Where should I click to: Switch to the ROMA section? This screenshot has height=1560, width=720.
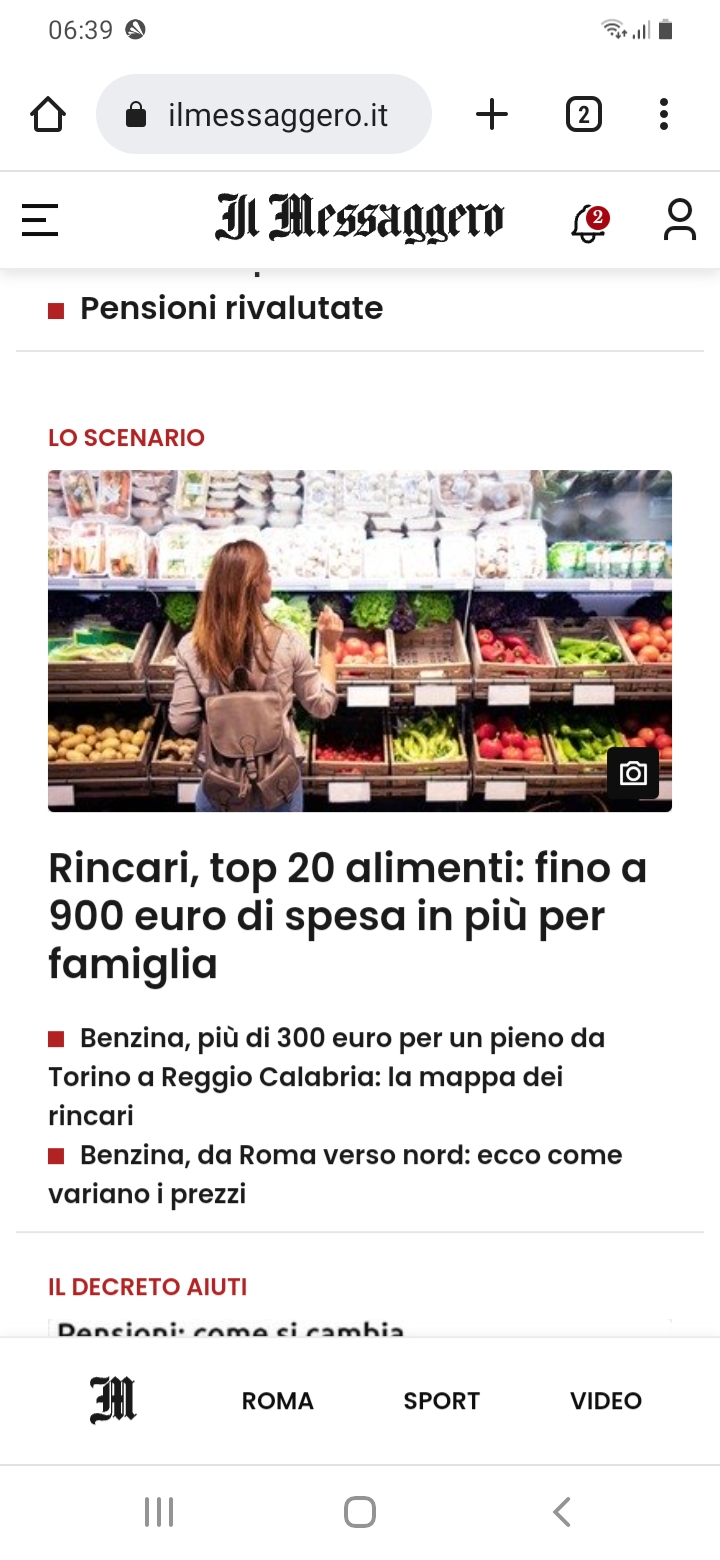click(277, 1401)
